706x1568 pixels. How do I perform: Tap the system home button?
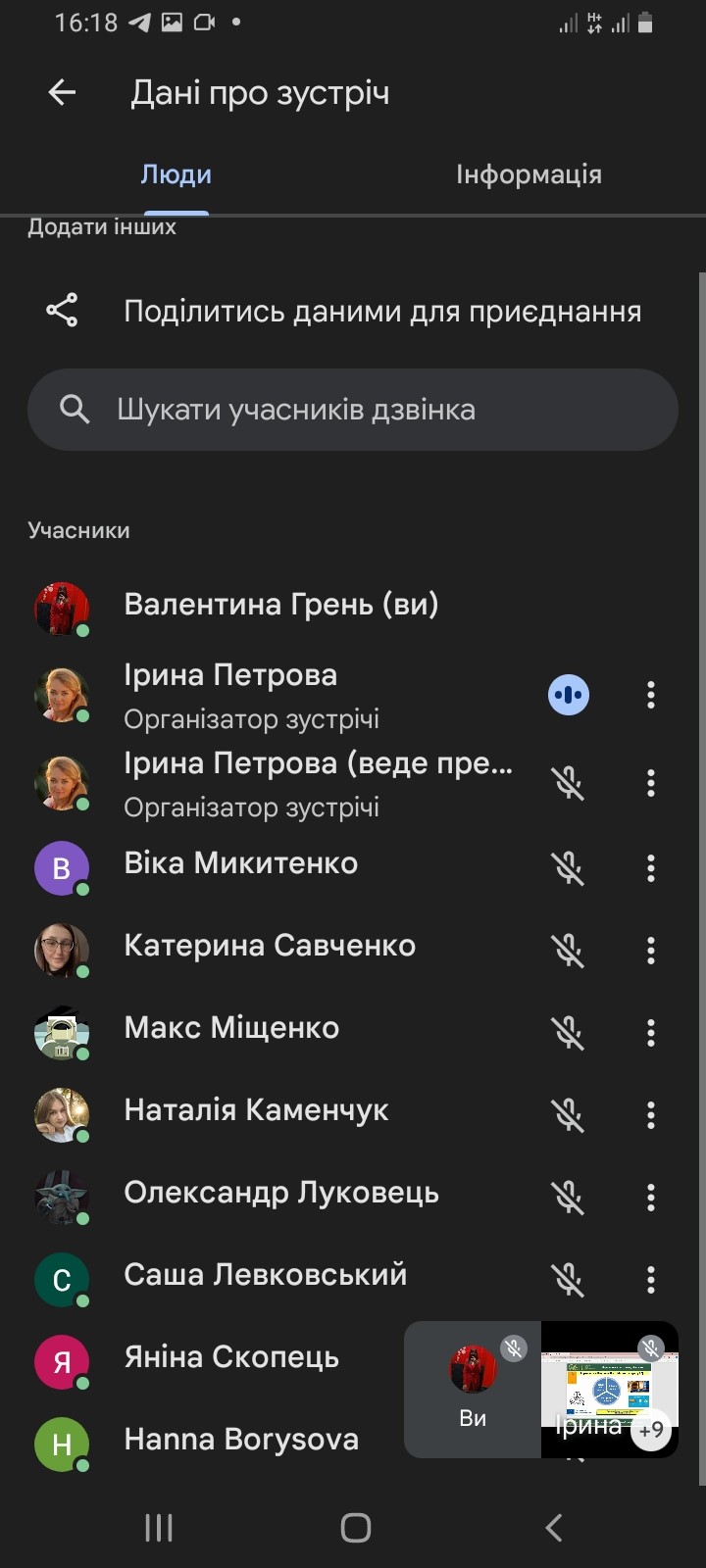(355, 1527)
